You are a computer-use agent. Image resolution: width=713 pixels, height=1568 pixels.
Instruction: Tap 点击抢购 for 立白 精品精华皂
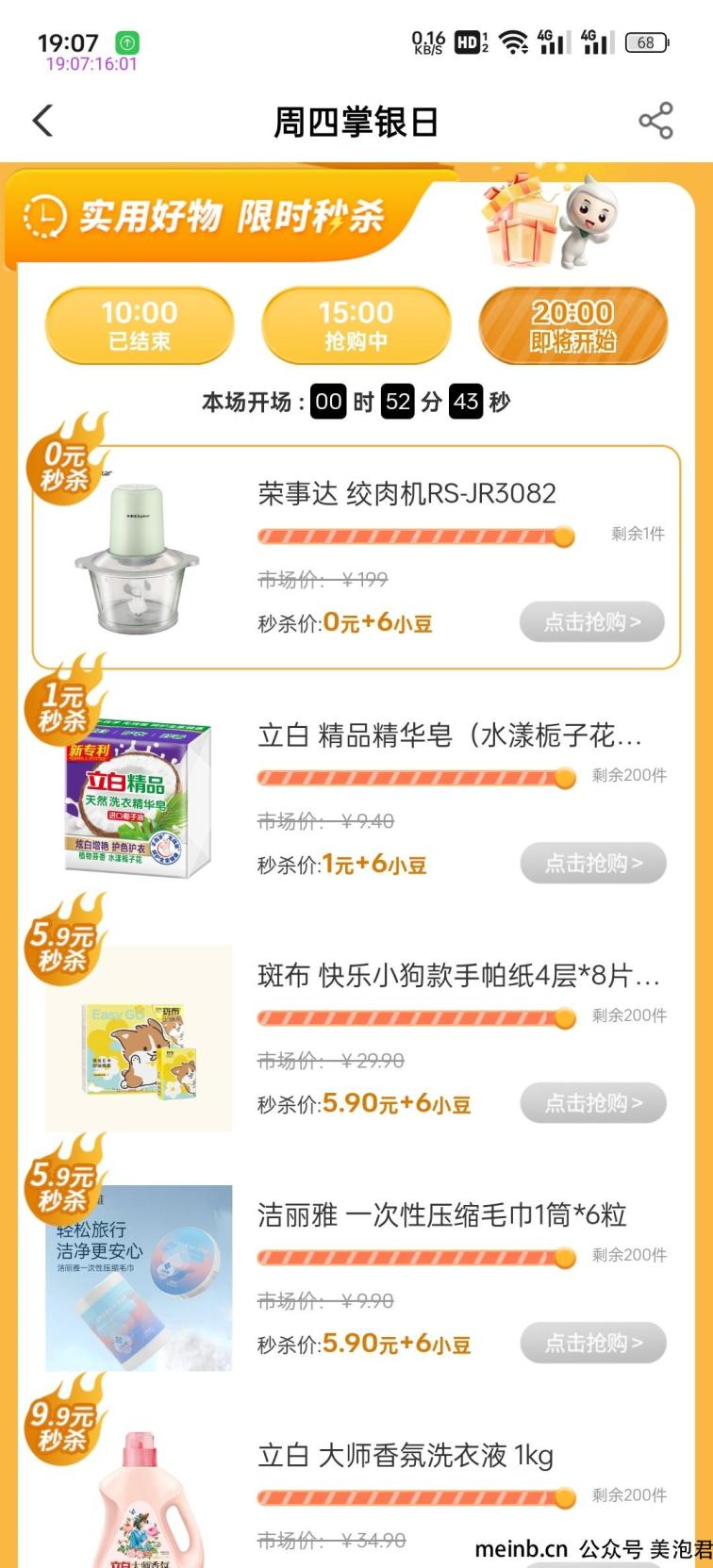pyautogui.click(x=593, y=864)
